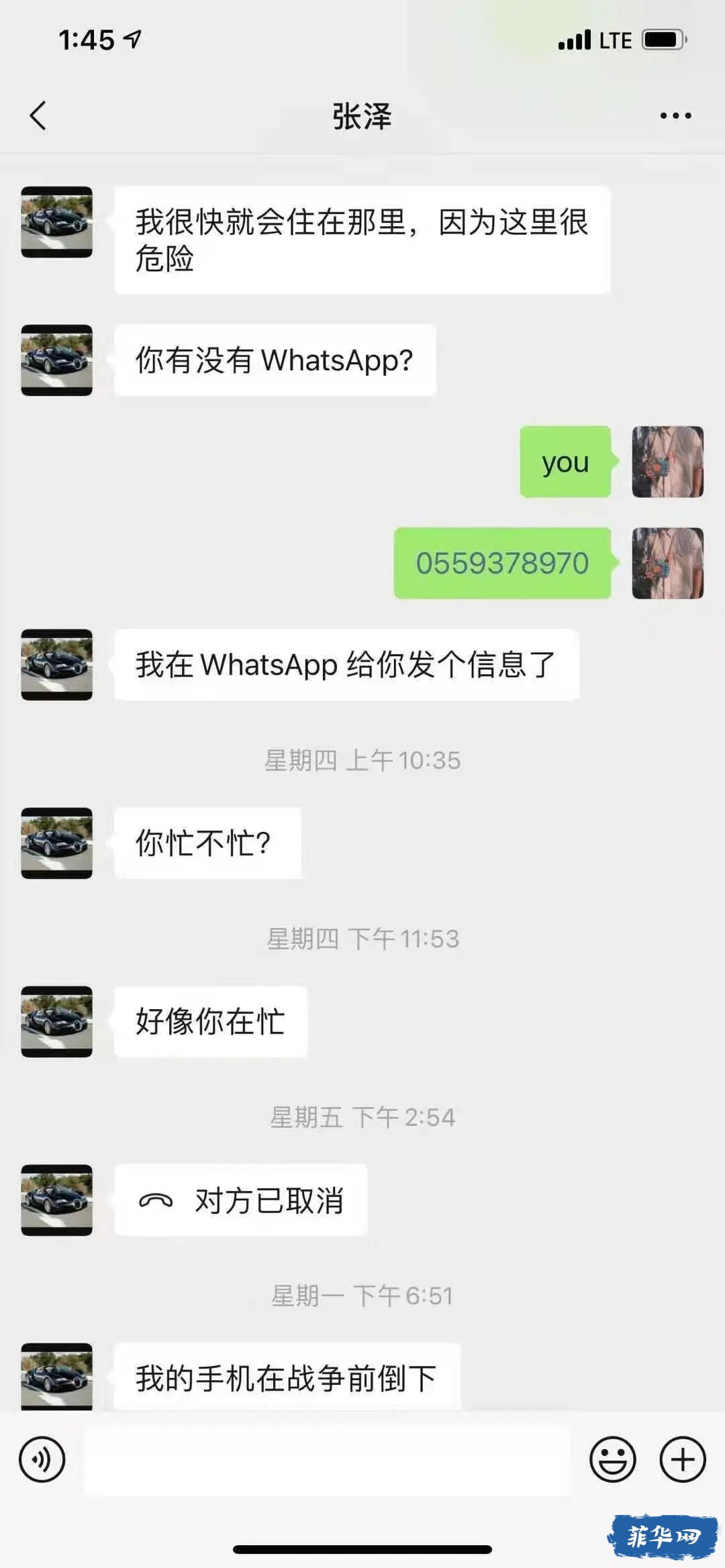Open the emoji sticker panel
The height and width of the screenshot is (1568, 725).
[612, 1459]
